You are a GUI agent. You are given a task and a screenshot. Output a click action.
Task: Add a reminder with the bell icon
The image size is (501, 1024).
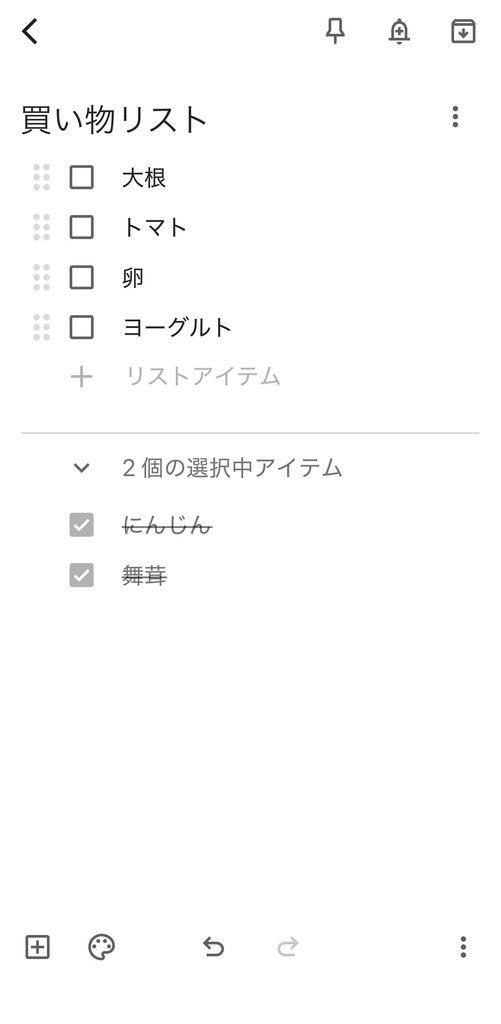pyautogui.click(x=399, y=31)
